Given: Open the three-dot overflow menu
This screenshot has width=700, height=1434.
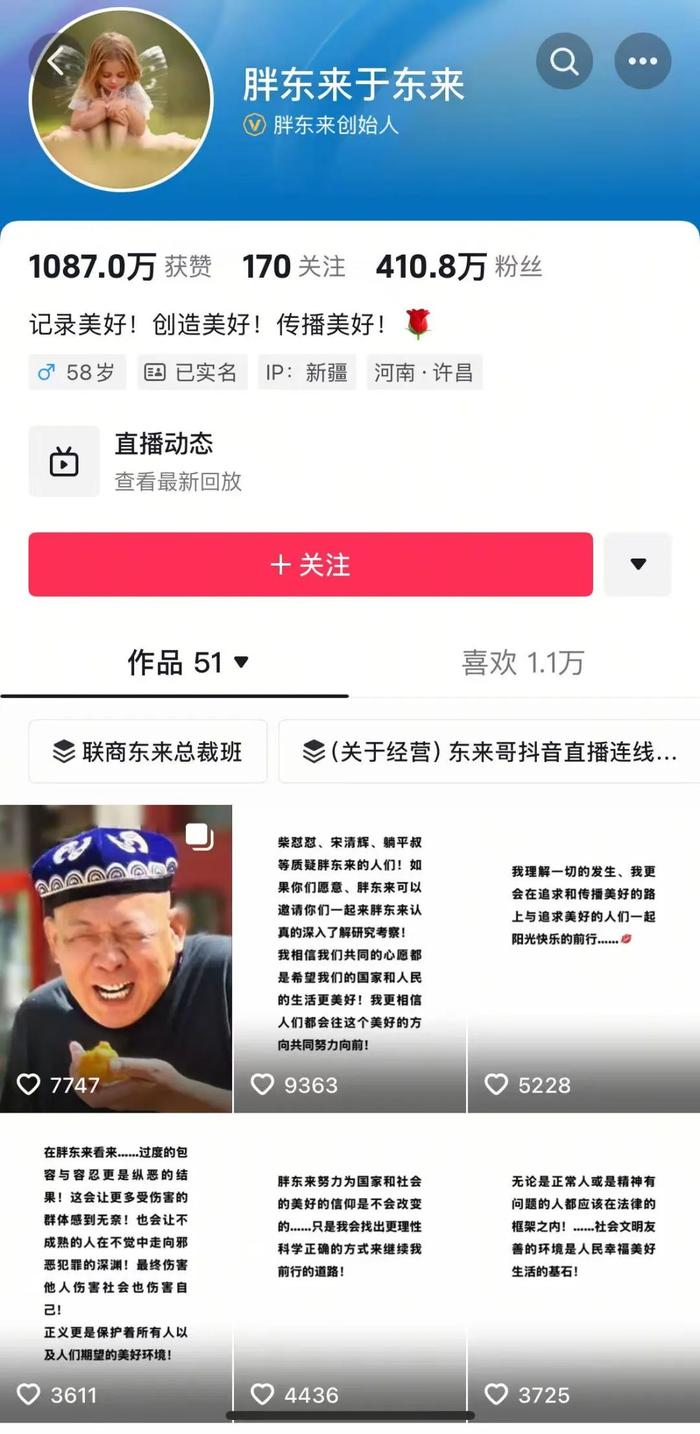Looking at the screenshot, I should pos(642,61).
